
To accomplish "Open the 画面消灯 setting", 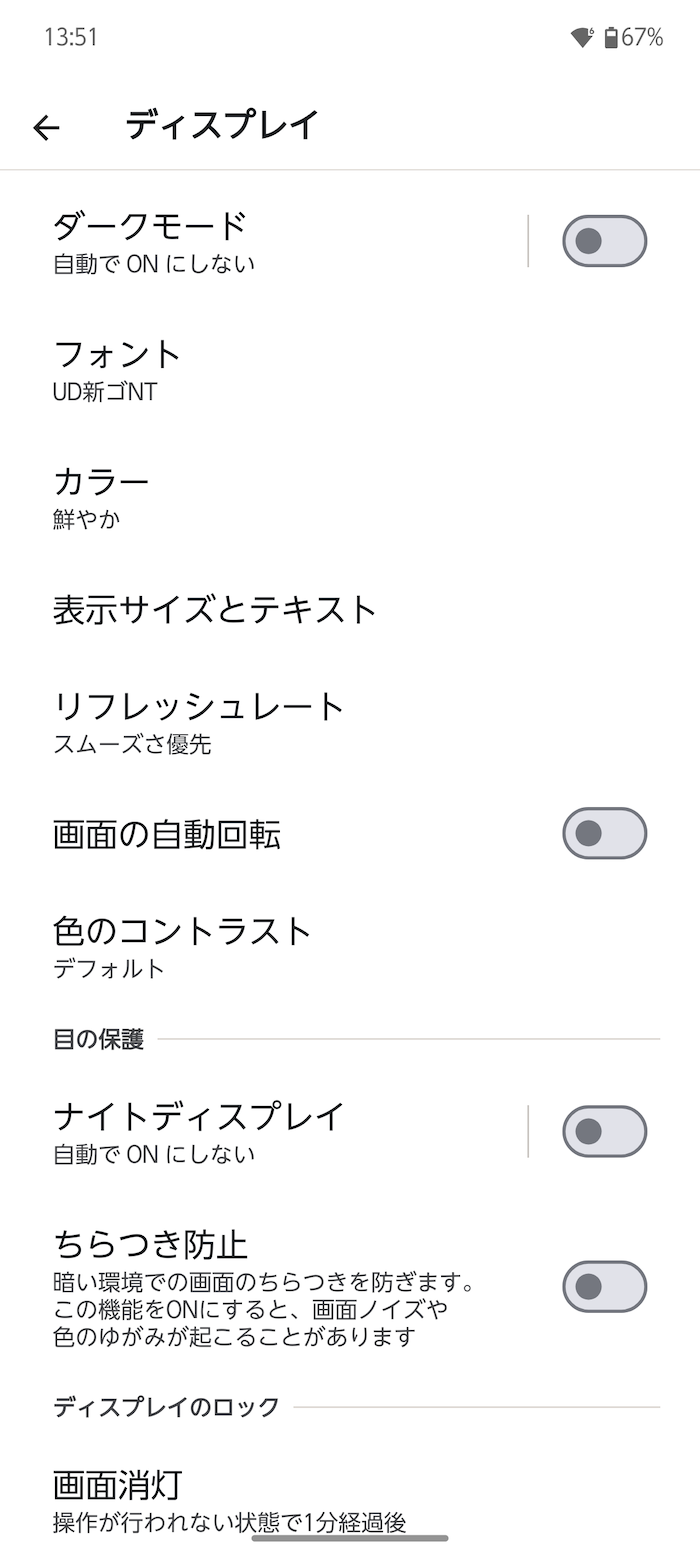I will click(350, 1500).
